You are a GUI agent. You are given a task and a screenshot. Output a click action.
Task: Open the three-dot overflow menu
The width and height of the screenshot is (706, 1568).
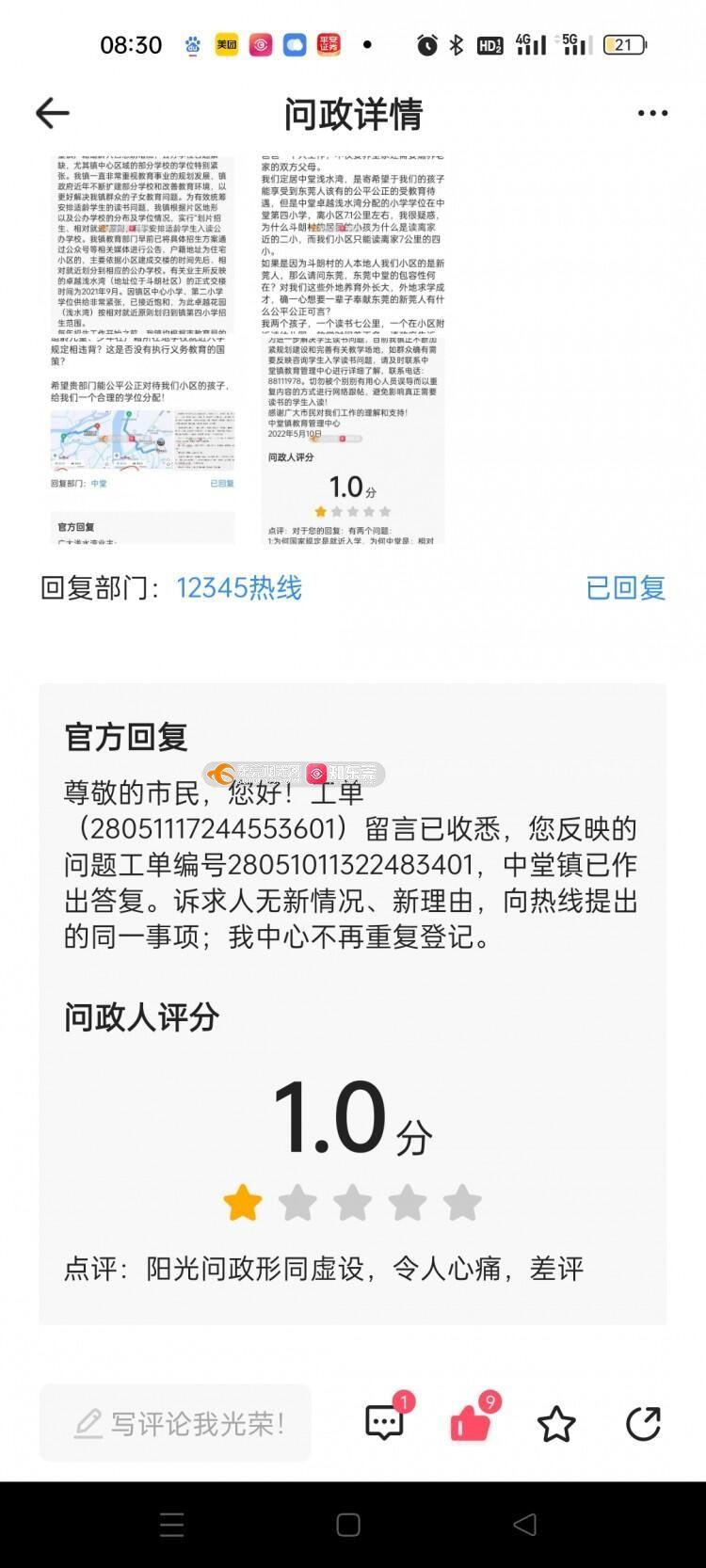click(652, 114)
